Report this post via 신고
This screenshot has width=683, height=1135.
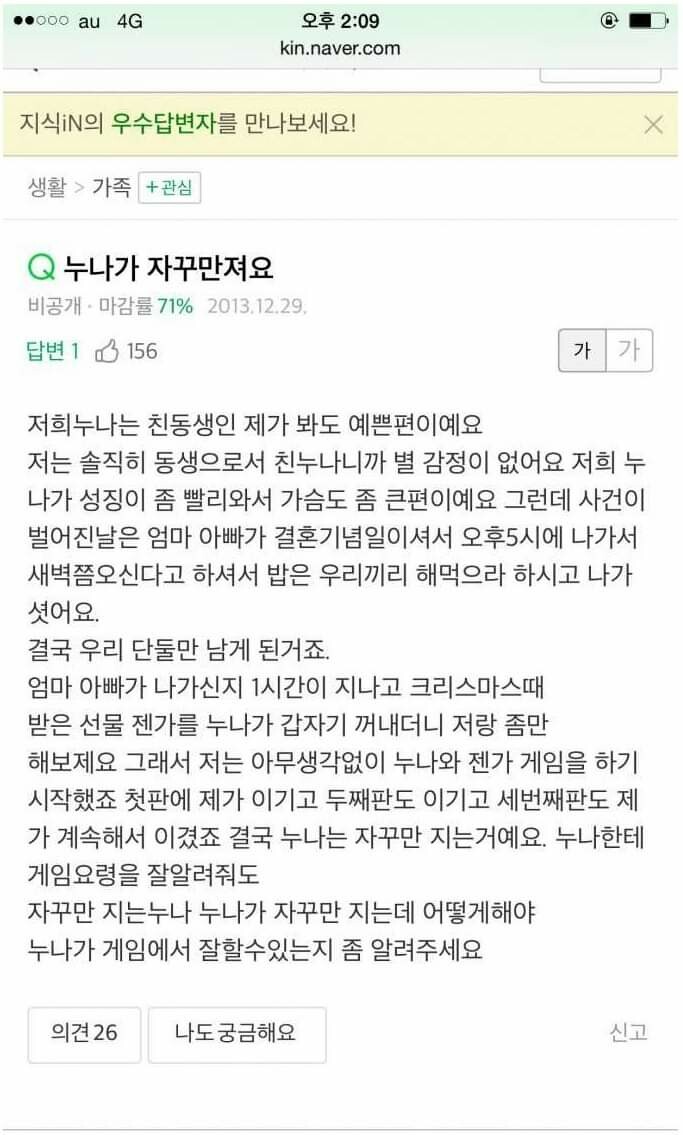(x=628, y=1032)
